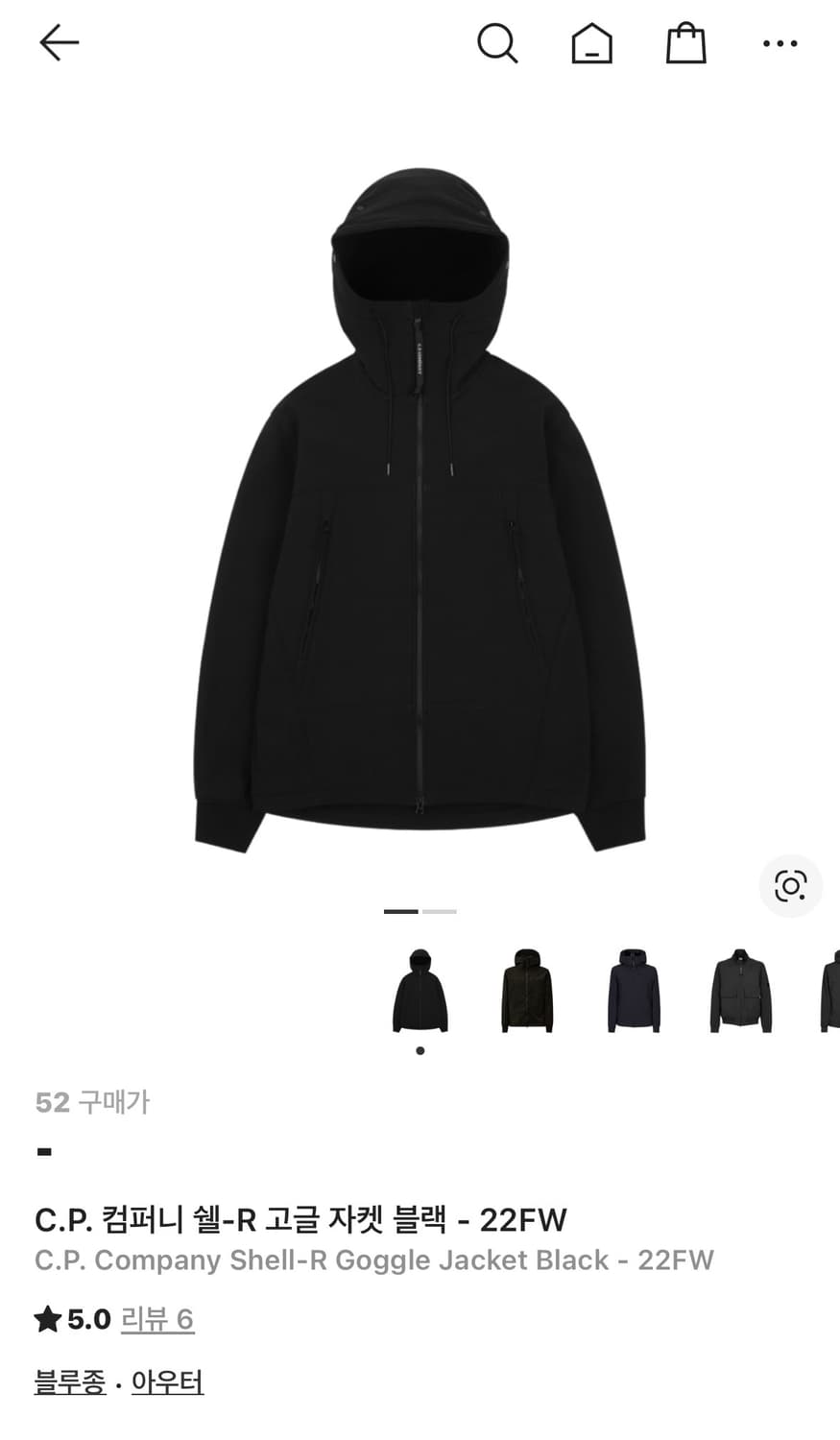Screen dimensions: 840x1440
Task: Launch visual search on the product photo
Action: click(x=789, y=886)
